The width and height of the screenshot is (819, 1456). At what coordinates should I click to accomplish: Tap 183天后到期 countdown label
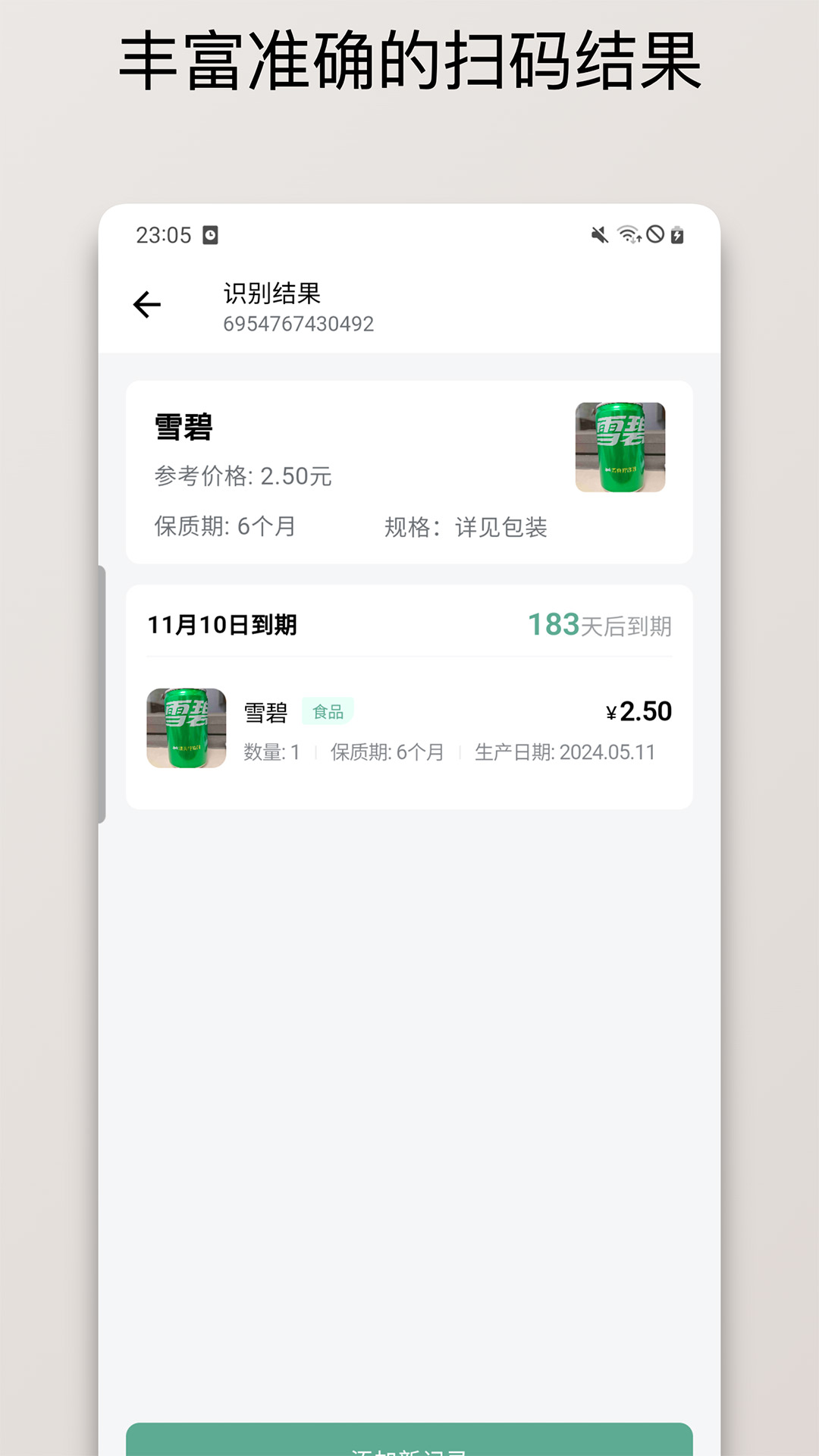[601, 625]
